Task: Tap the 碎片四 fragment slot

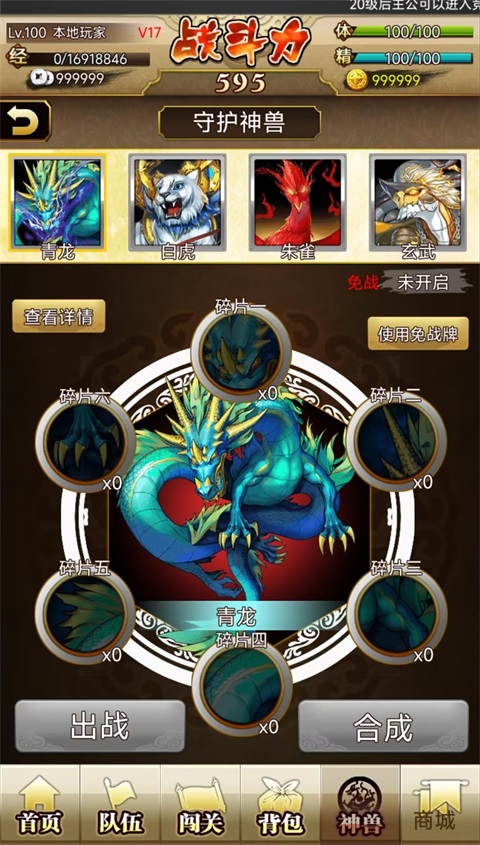Action: (242, 687)
